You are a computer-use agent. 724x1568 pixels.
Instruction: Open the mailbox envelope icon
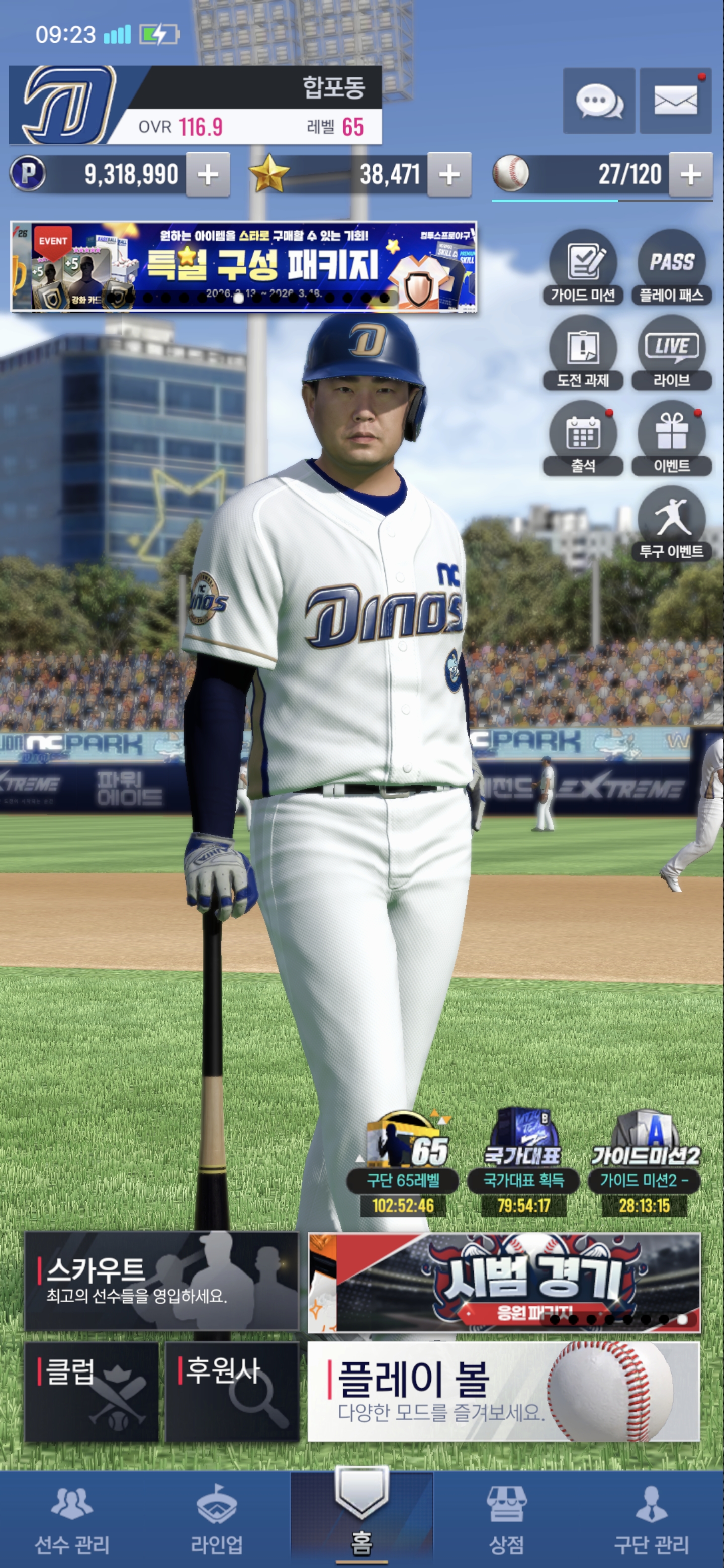click(x=675, y=101)
